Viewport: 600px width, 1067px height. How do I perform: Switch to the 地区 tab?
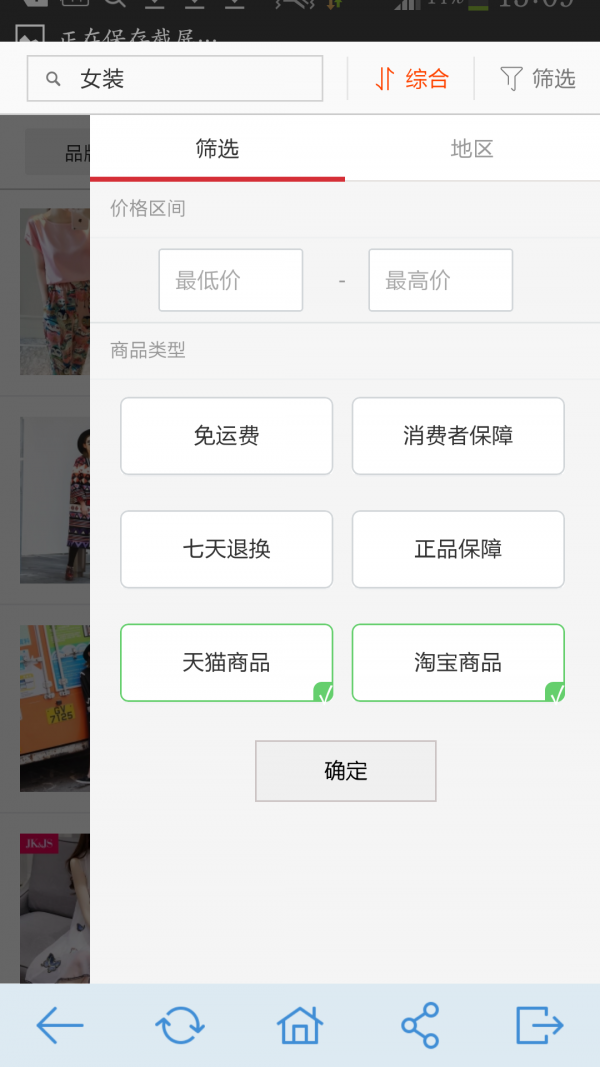tap(472, 148)
